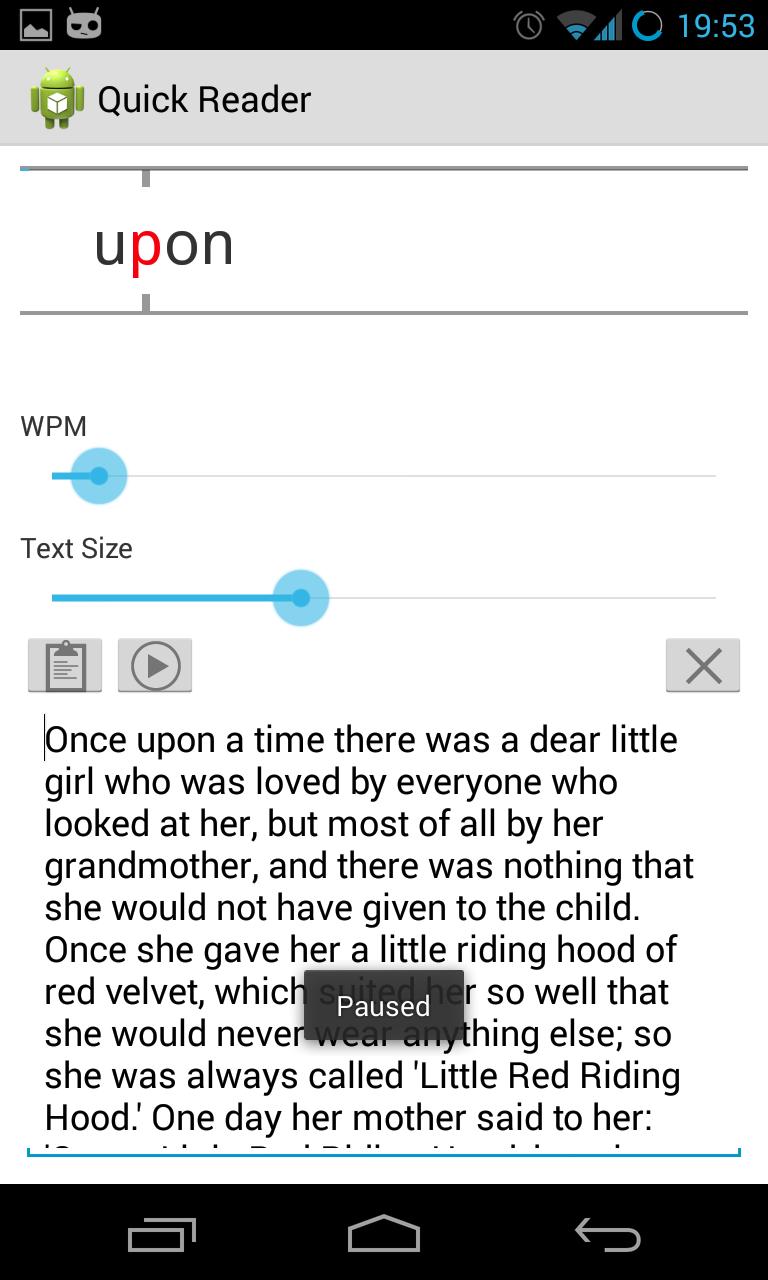
Task: Go back with the system back button
Action: tap(608, 1234)
